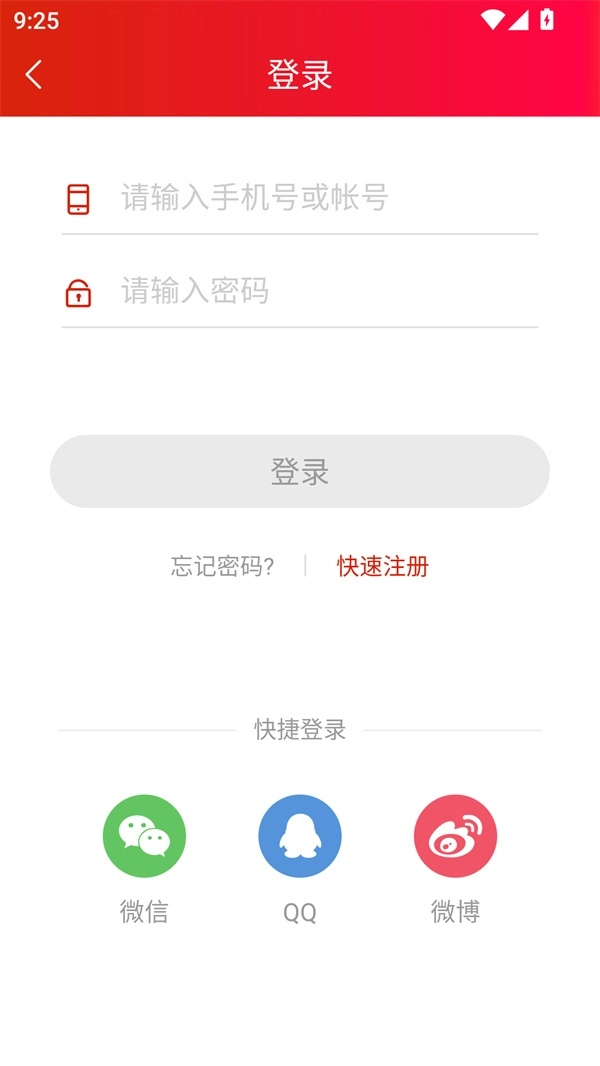Choose 微博 Weibo quick login
Viewport: 600px width, 1066px height.
coord(455,836)
